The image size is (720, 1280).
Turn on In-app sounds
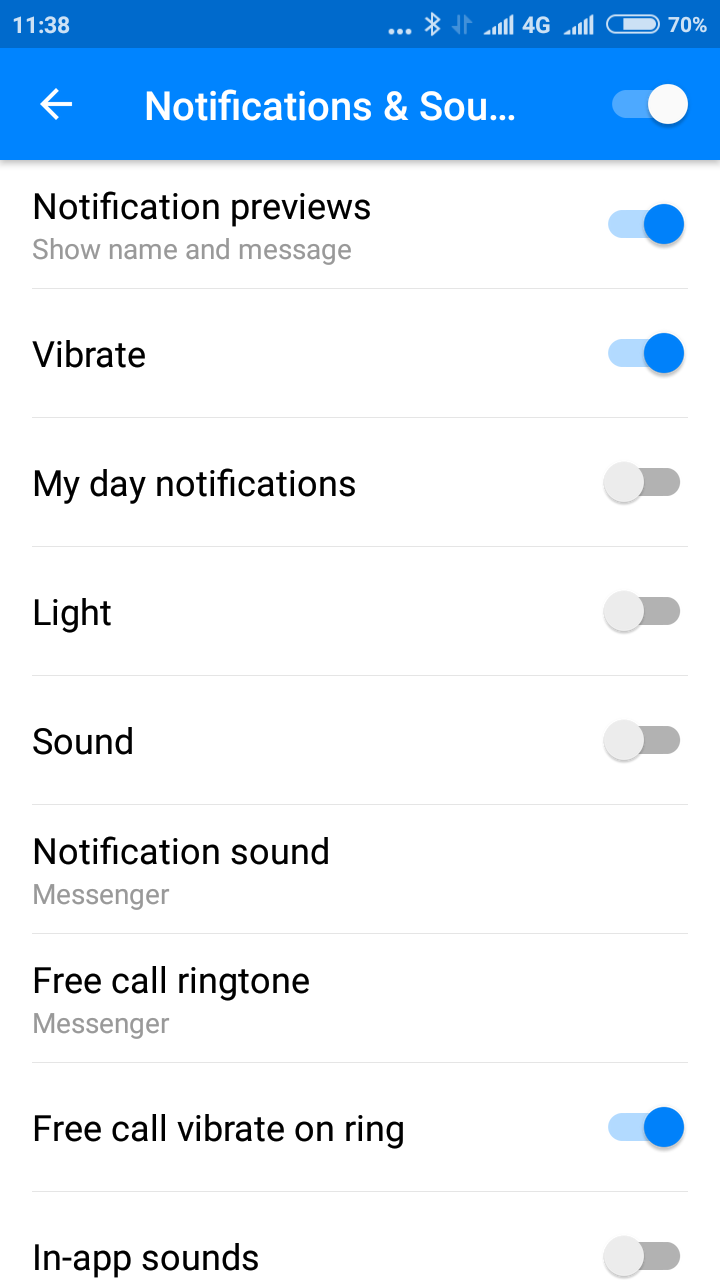tap(643, 1256)
